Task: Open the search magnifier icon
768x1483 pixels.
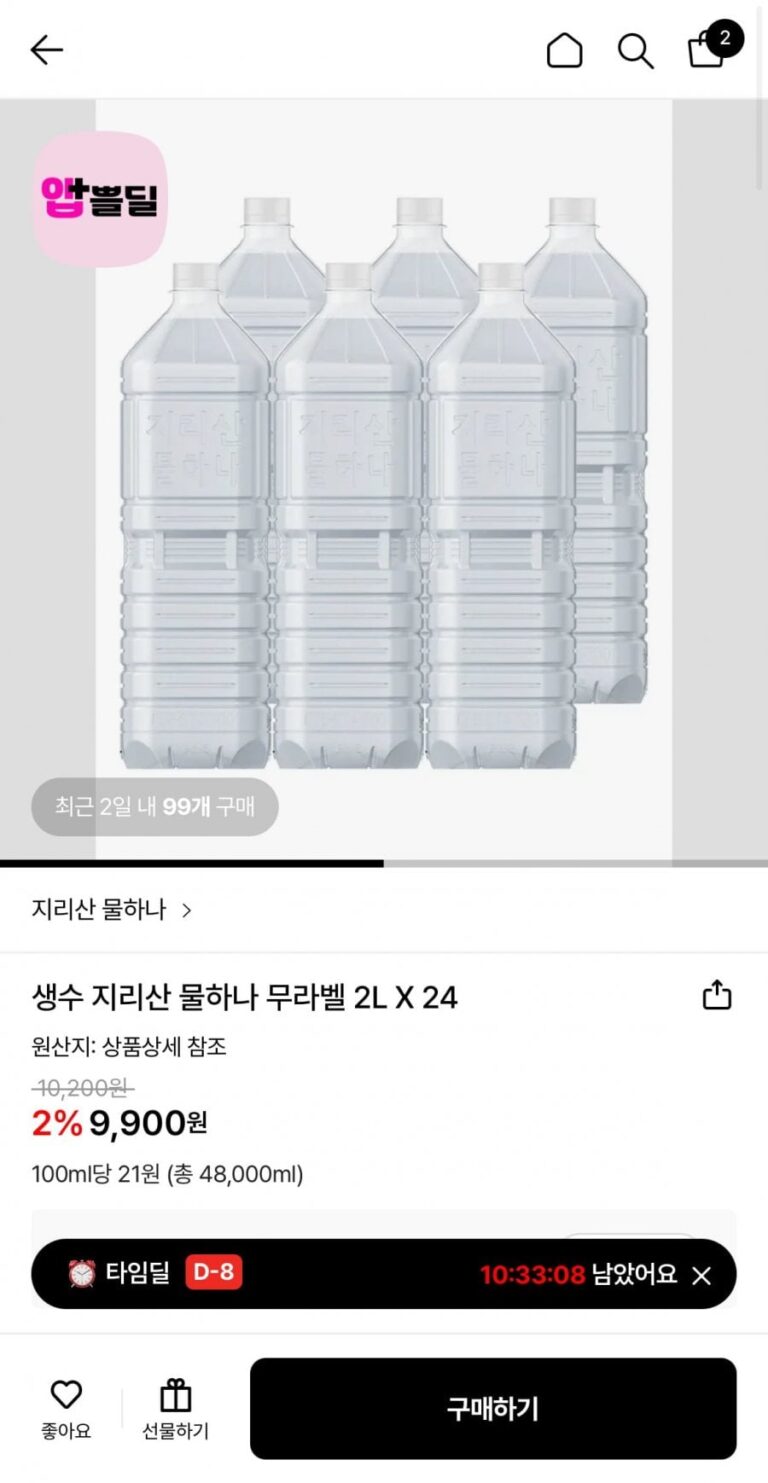Action: click(635, 50)
